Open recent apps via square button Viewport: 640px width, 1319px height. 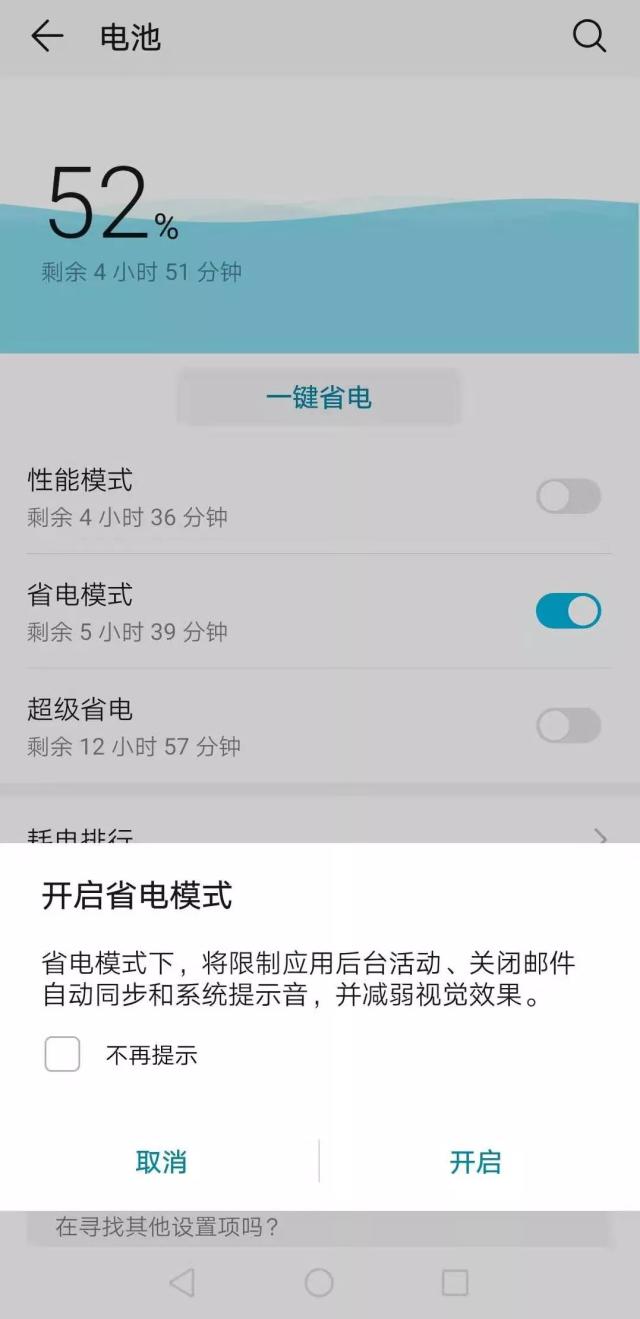coord(455,1282)
